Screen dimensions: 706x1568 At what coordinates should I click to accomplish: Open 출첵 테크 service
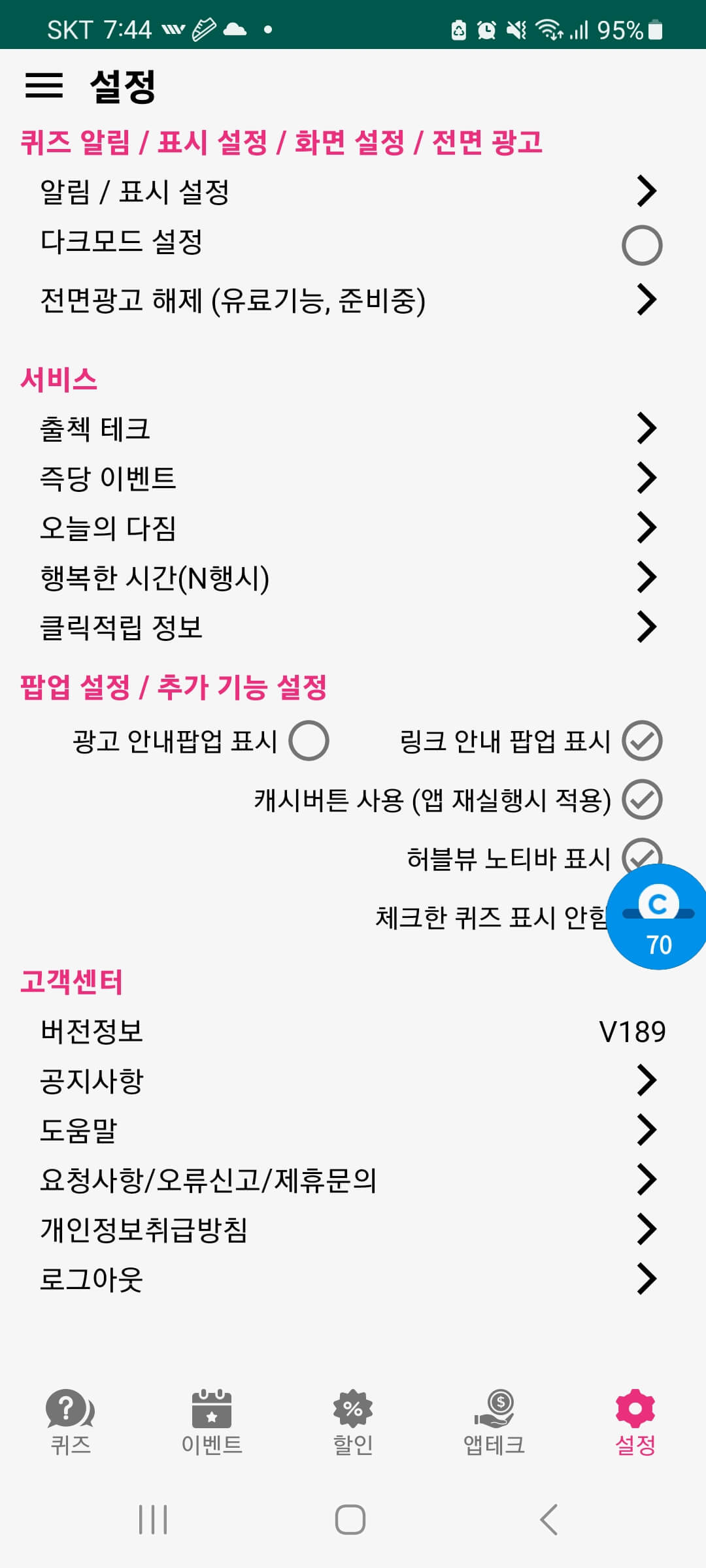pyautogui.click(x=353, y=429)
